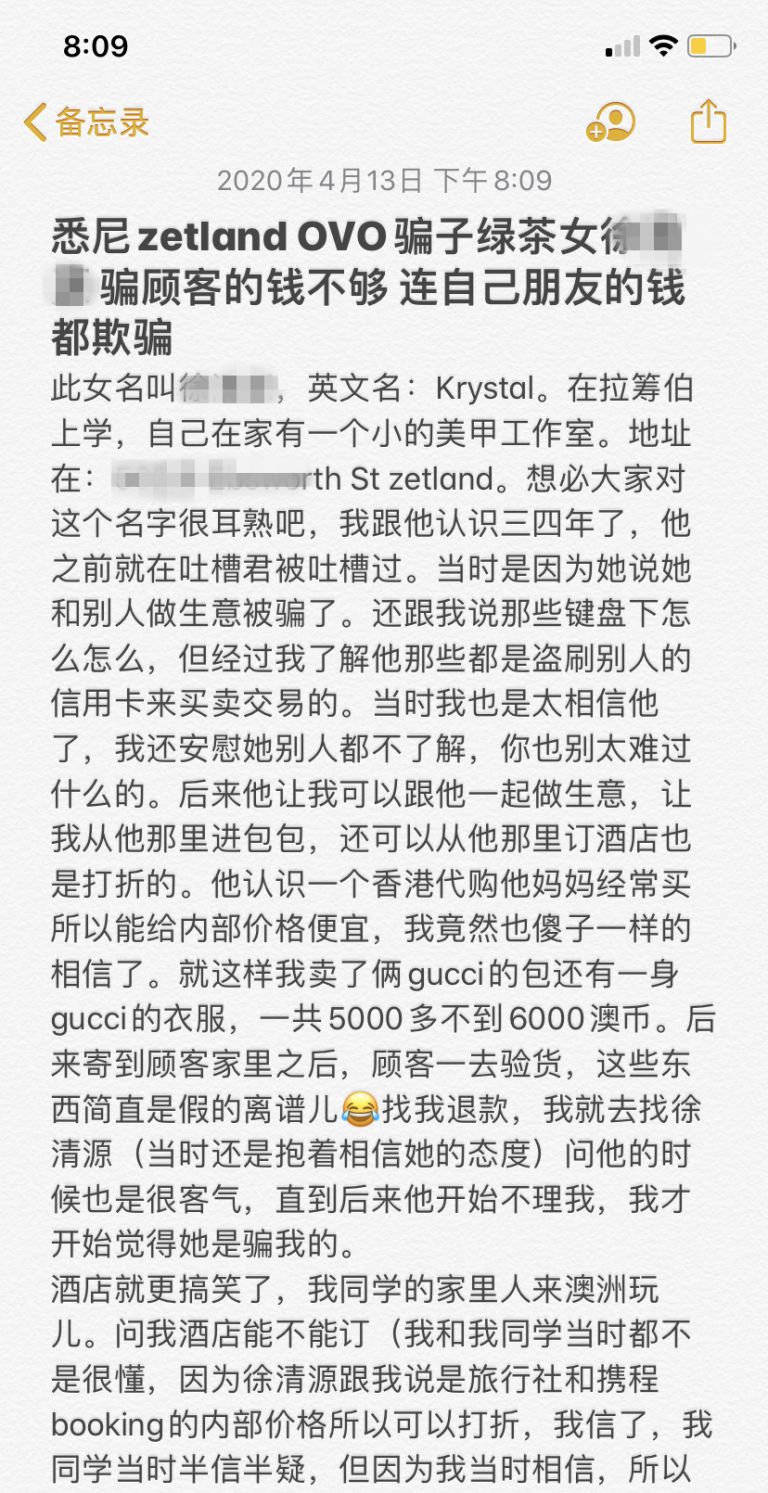Go back to 备忘录 notes list
Viewport: 768px width, 1493px height.
point(87,122)
